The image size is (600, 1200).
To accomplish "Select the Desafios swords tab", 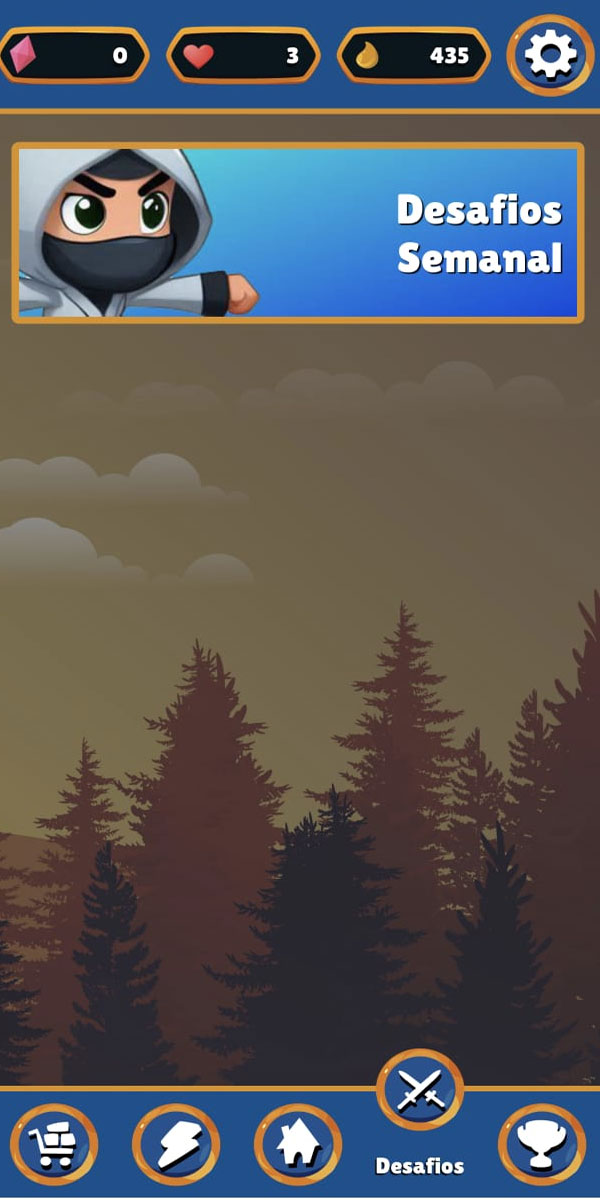I will click(420, 1092).
